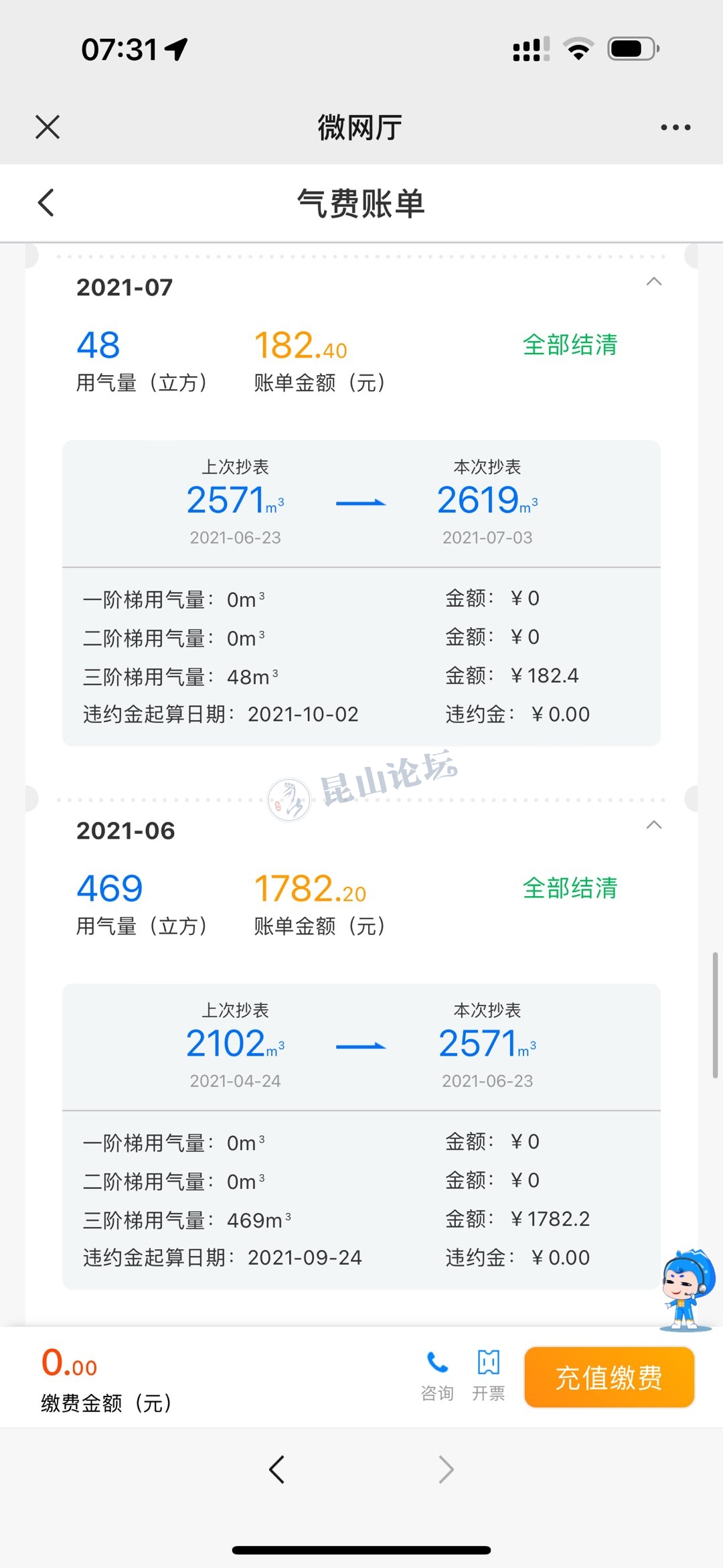The height and width of the screenshot is (1568, 723).
Task: Open 咨询 phone consultation
Action: 437,1375
